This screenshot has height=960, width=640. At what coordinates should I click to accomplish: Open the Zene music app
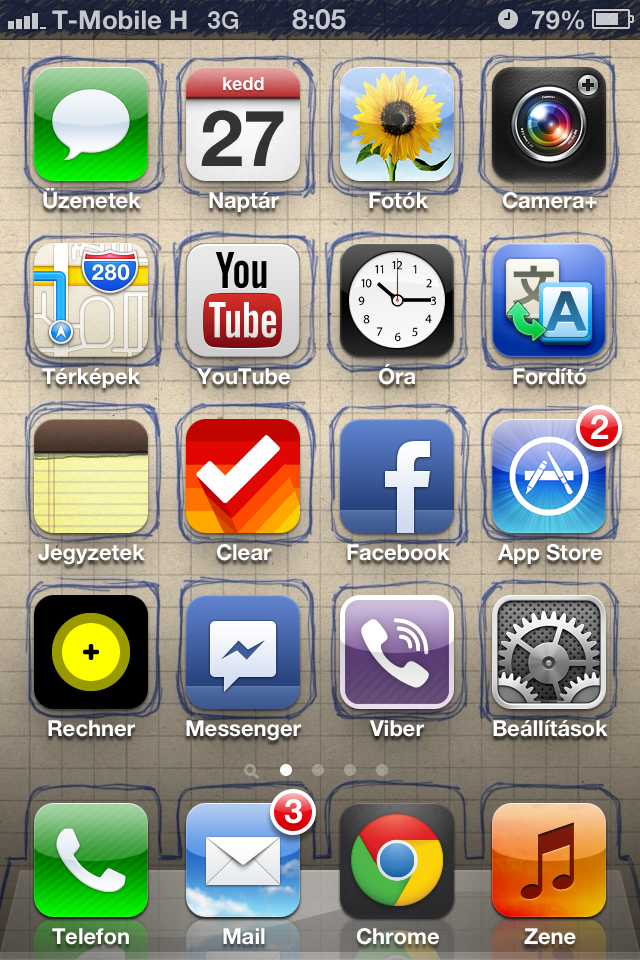click(x=549, y=860)
